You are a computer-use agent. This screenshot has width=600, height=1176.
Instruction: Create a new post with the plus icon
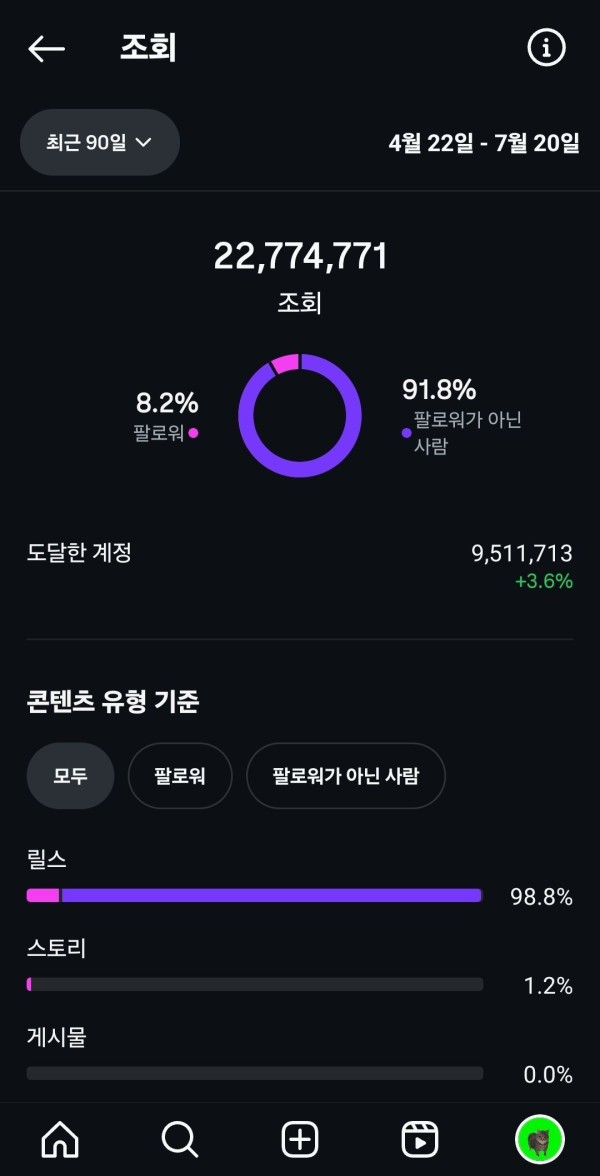(300, 1139)
